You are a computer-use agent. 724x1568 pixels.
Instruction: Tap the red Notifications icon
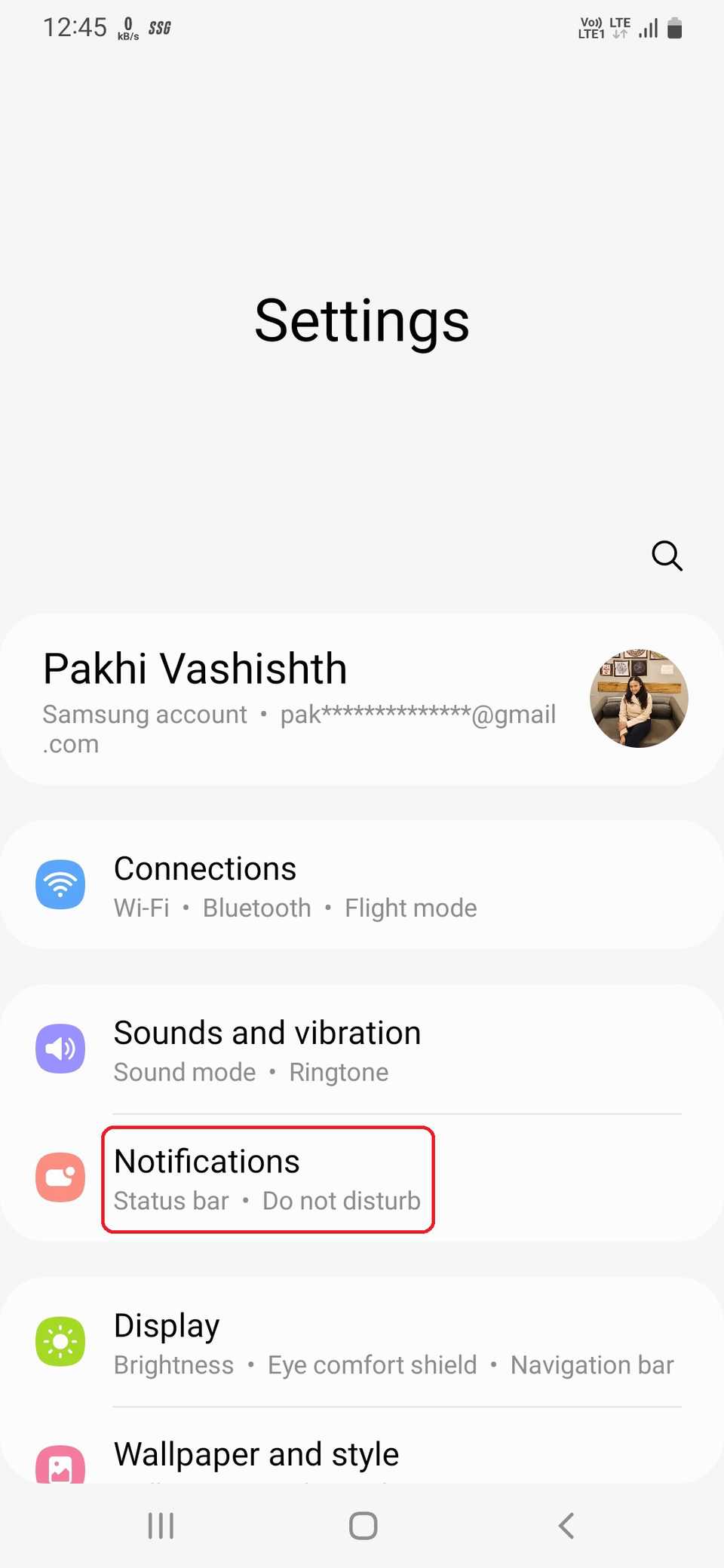[60, 1176]
